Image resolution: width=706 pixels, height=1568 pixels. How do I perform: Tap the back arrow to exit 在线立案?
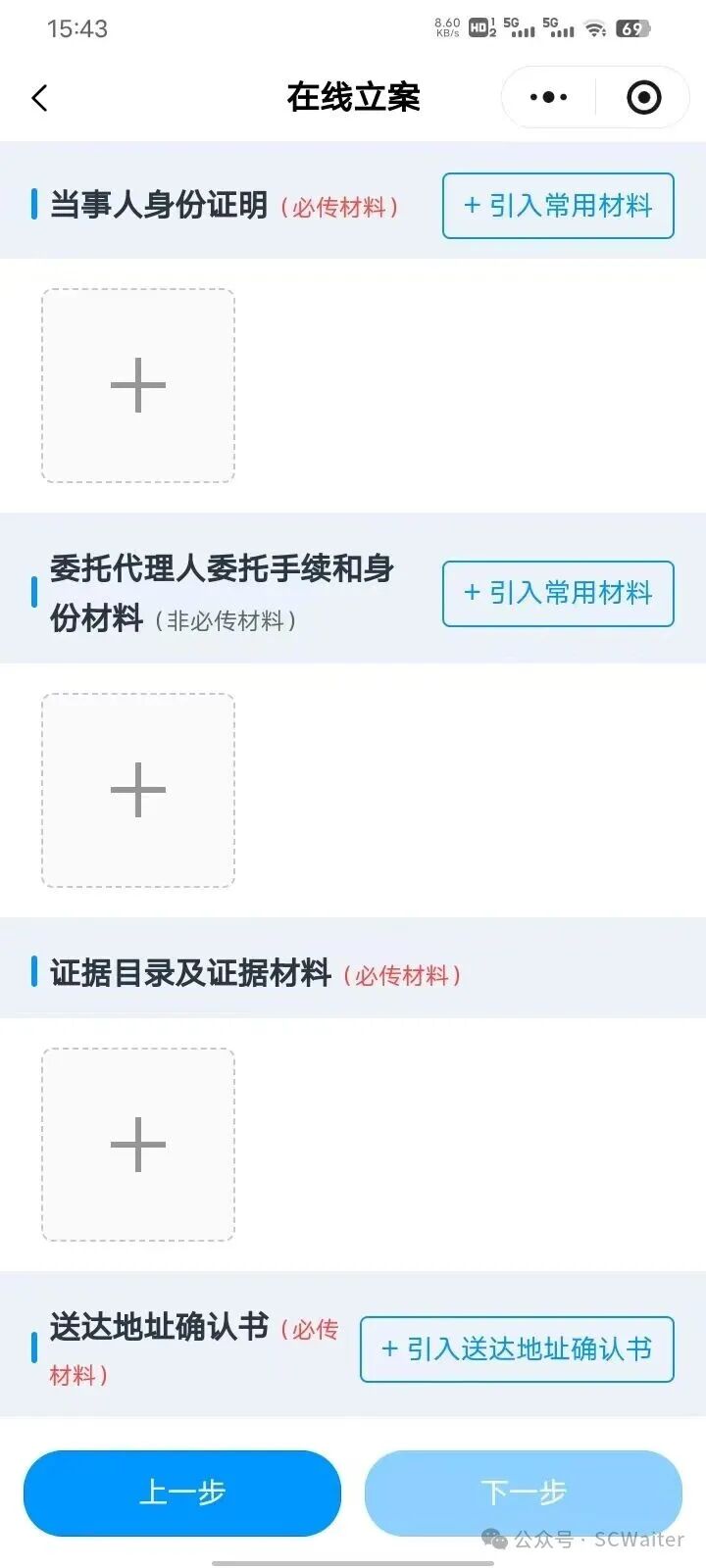coord(39,97)
